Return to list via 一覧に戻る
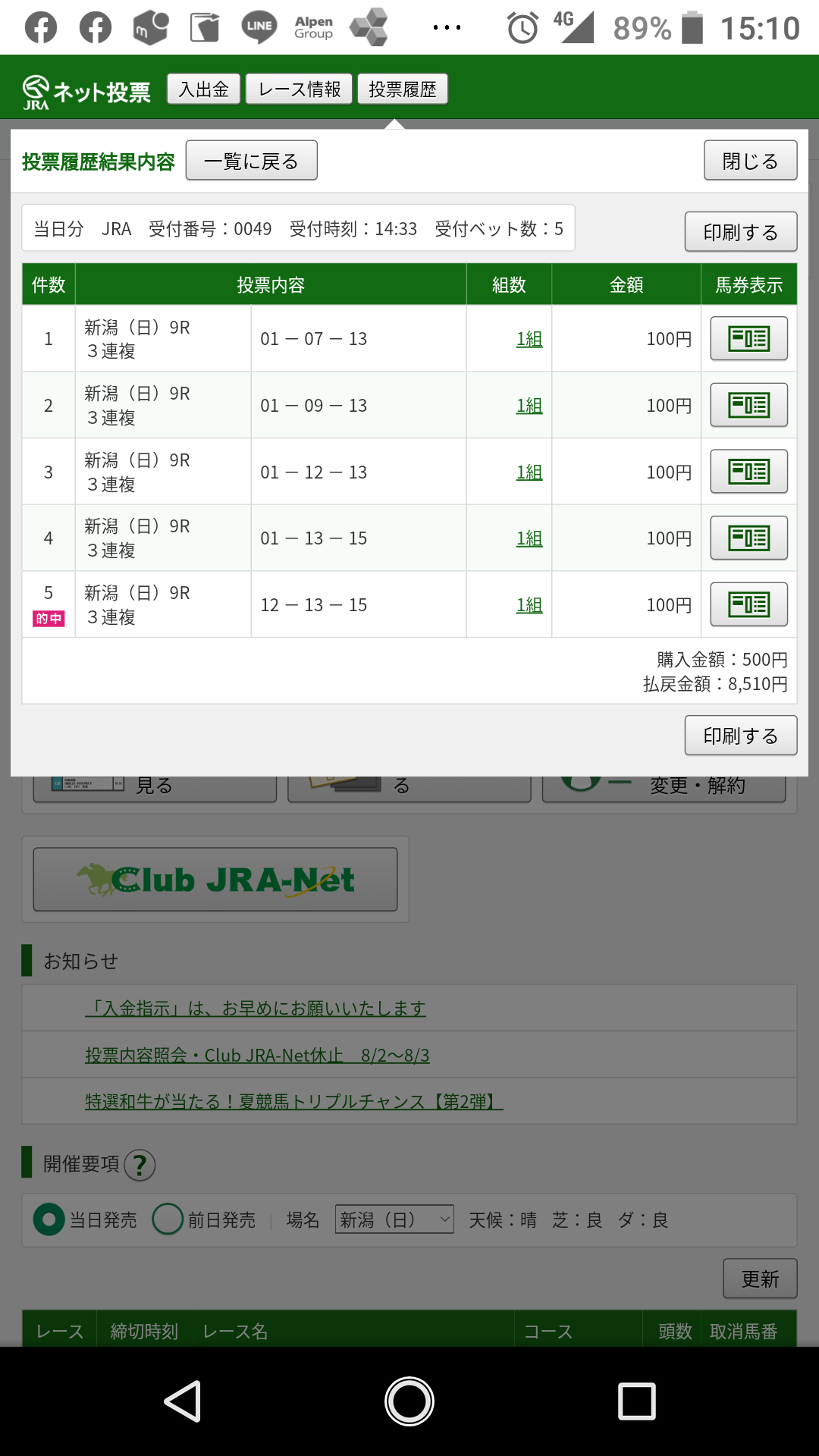Screen dimensions: 819x1456 pos(251,161)
